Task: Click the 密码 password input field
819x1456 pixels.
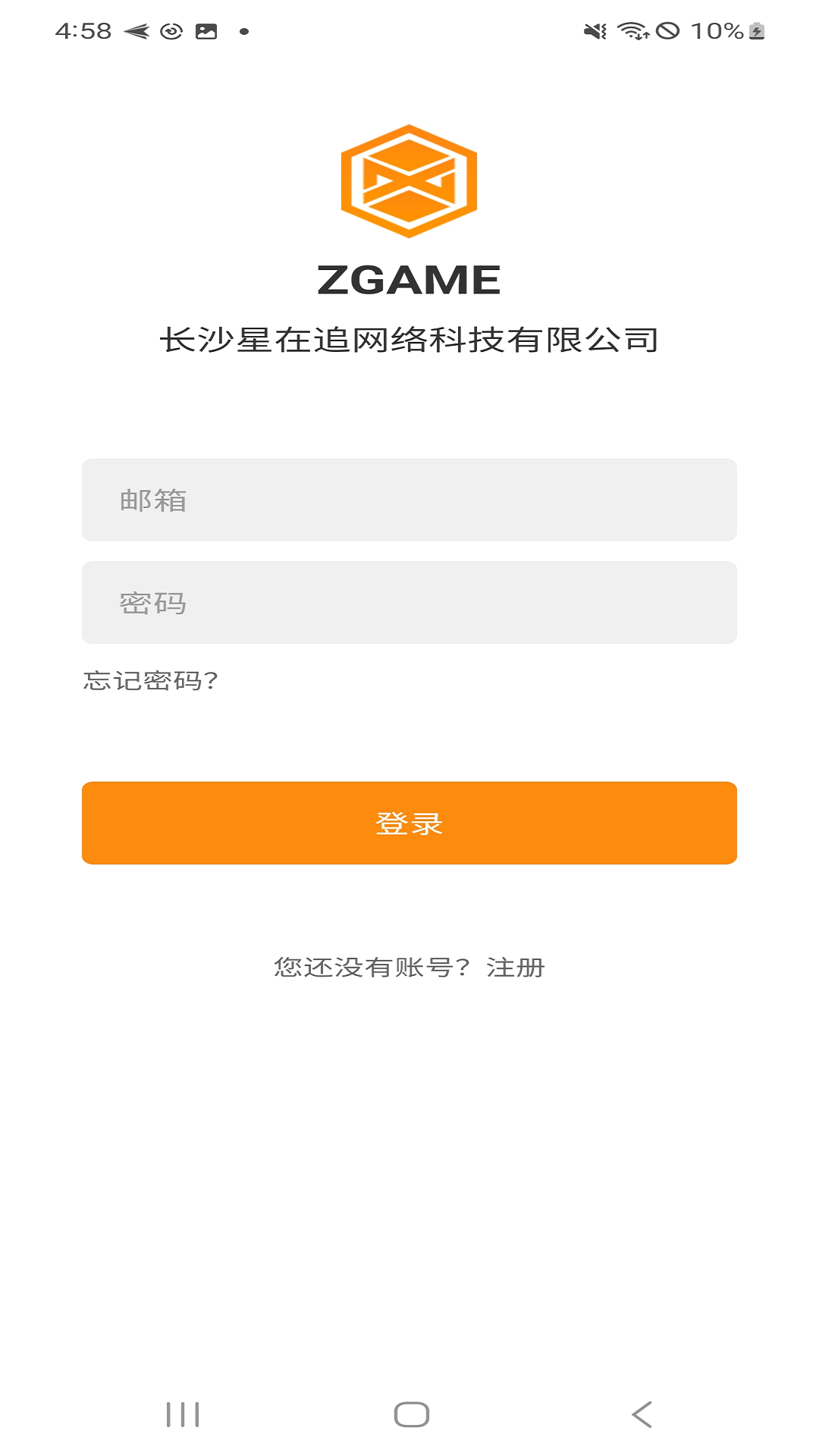Action: (409, 602)
